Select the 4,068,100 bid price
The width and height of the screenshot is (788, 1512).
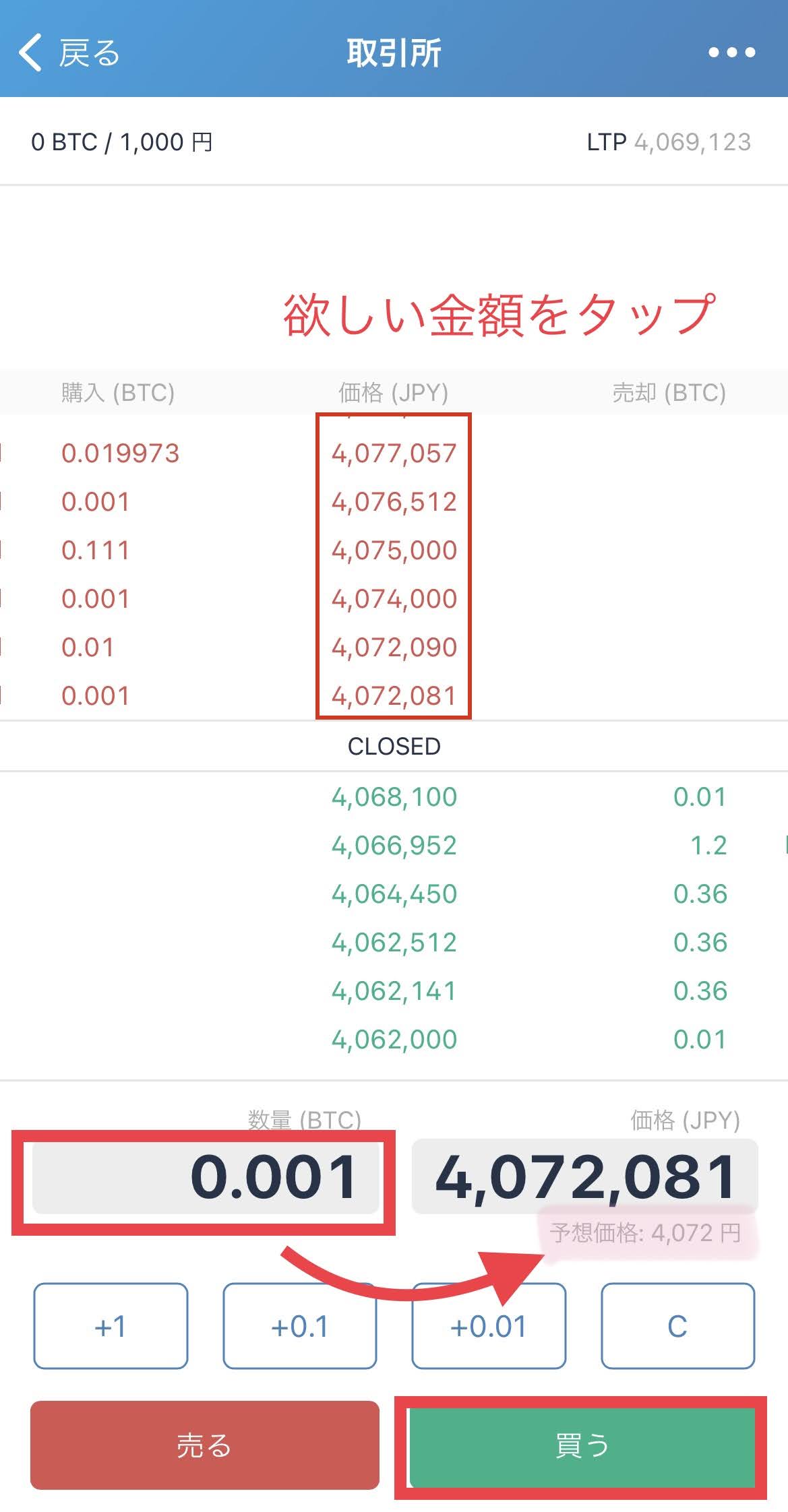click(x=394, y=797)
